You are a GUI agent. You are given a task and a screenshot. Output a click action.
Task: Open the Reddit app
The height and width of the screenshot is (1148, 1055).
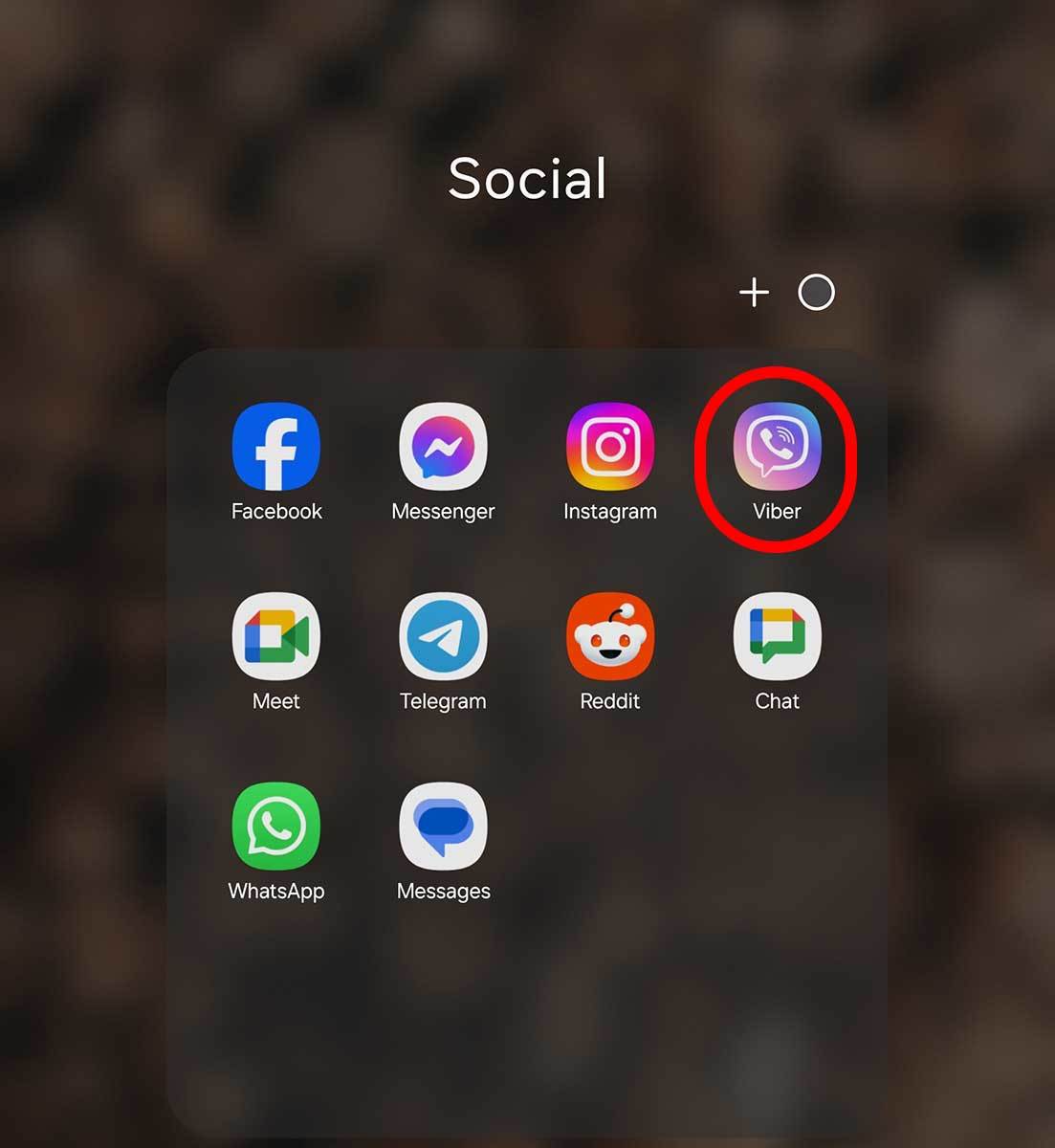[609, 636]
